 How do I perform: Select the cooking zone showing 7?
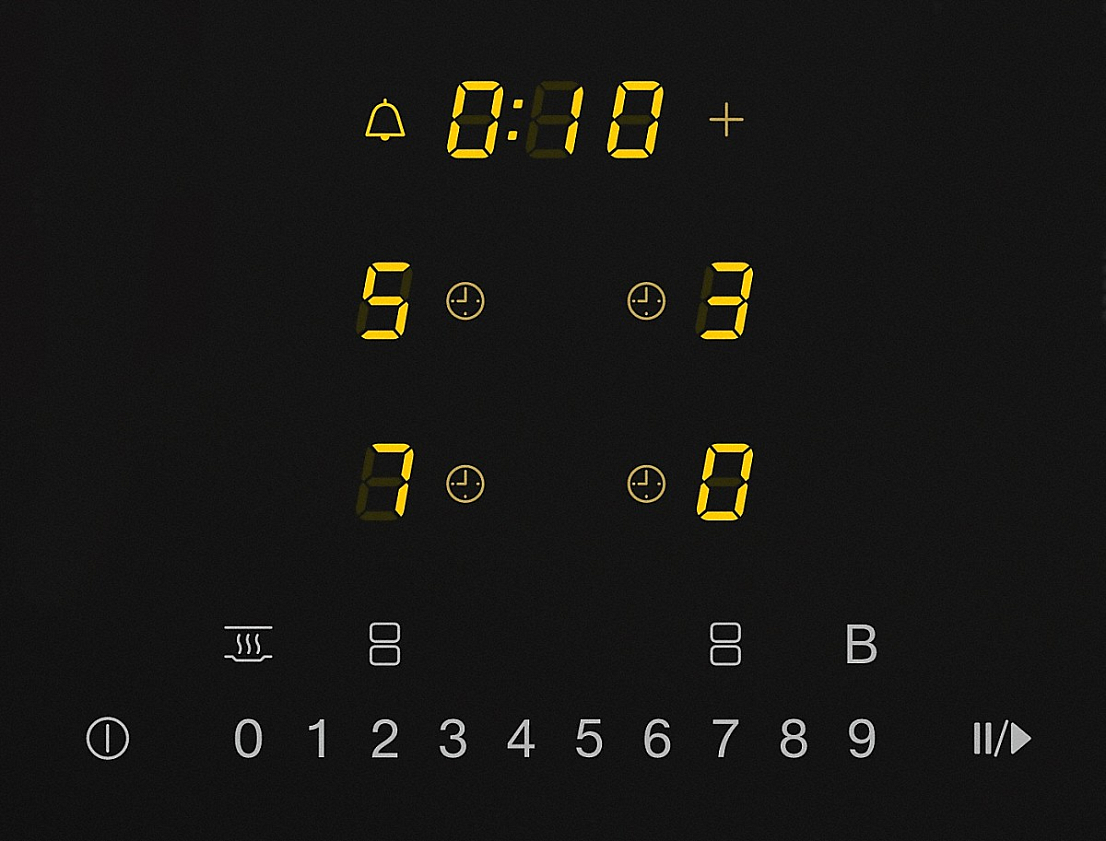(x=384, y=483)
